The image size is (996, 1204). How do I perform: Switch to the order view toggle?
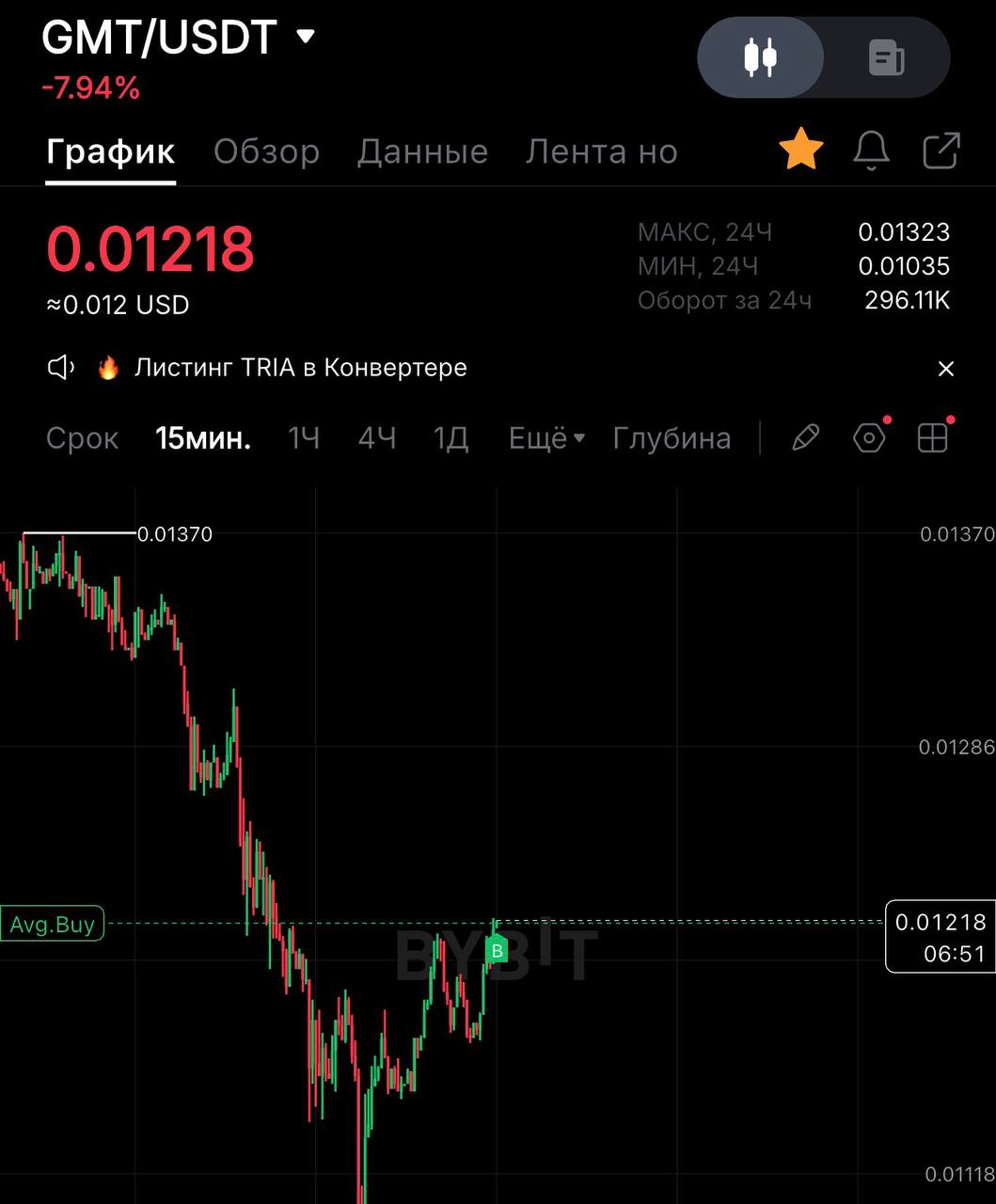(886, 57)
